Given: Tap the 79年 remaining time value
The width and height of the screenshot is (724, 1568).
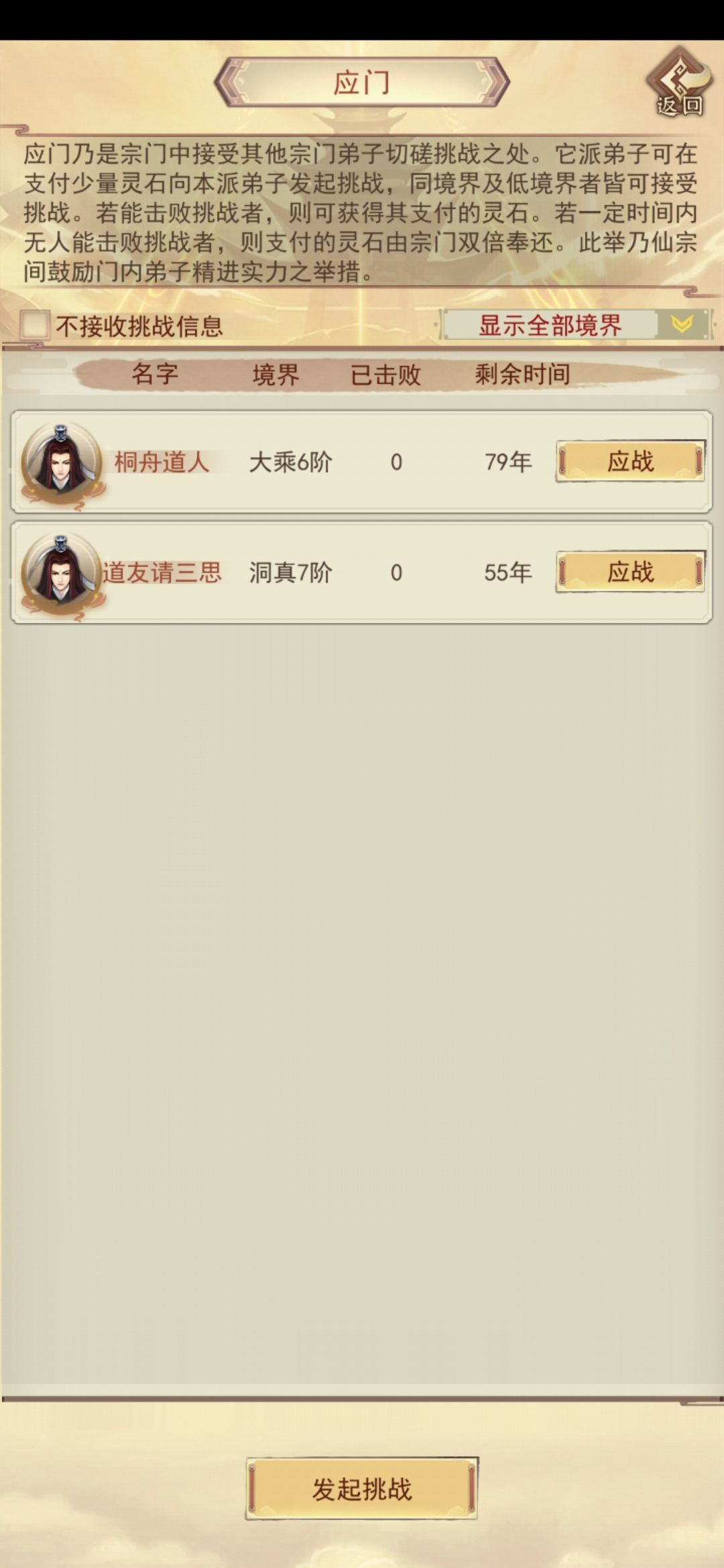Looking at the screenshot, I should click(x=507, y=460).
